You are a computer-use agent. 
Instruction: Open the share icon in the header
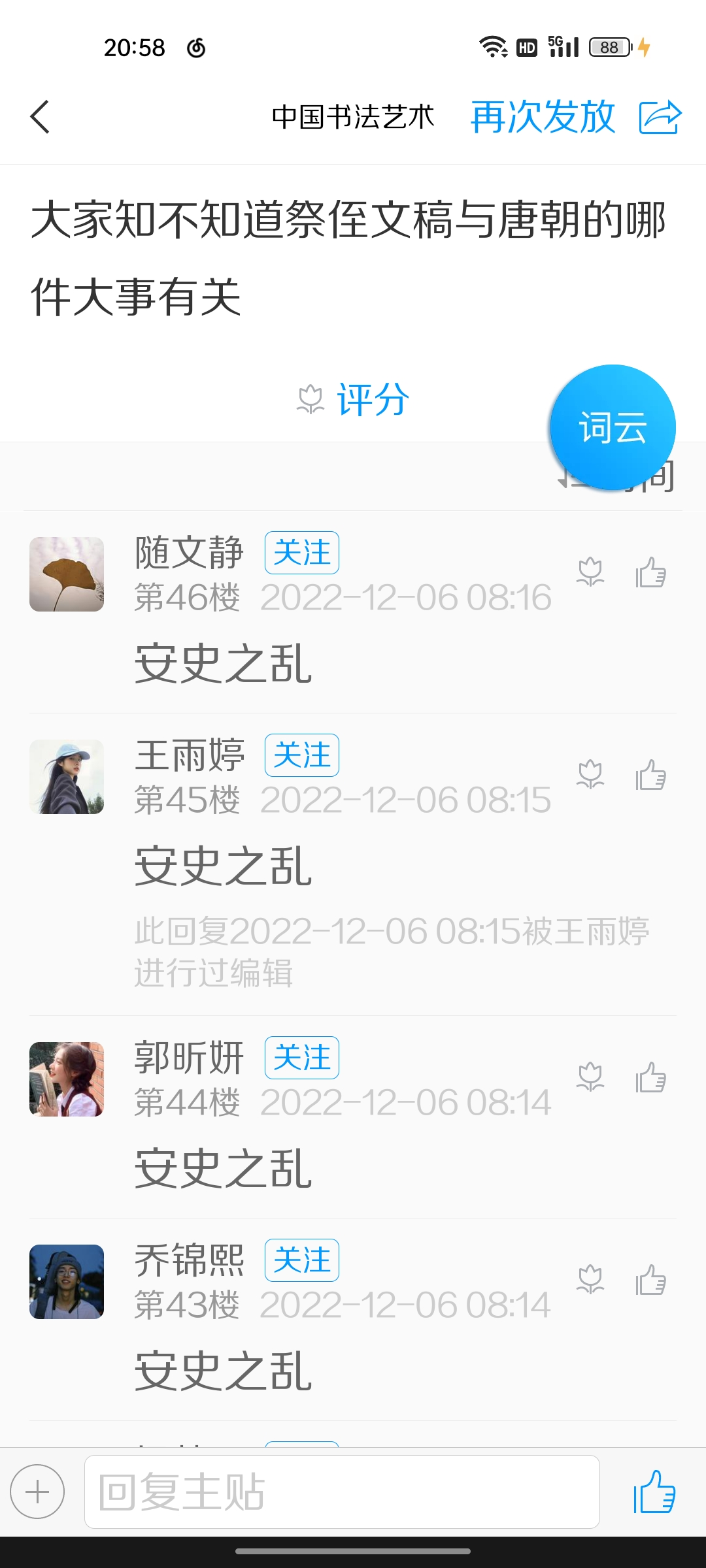point(660,118)
